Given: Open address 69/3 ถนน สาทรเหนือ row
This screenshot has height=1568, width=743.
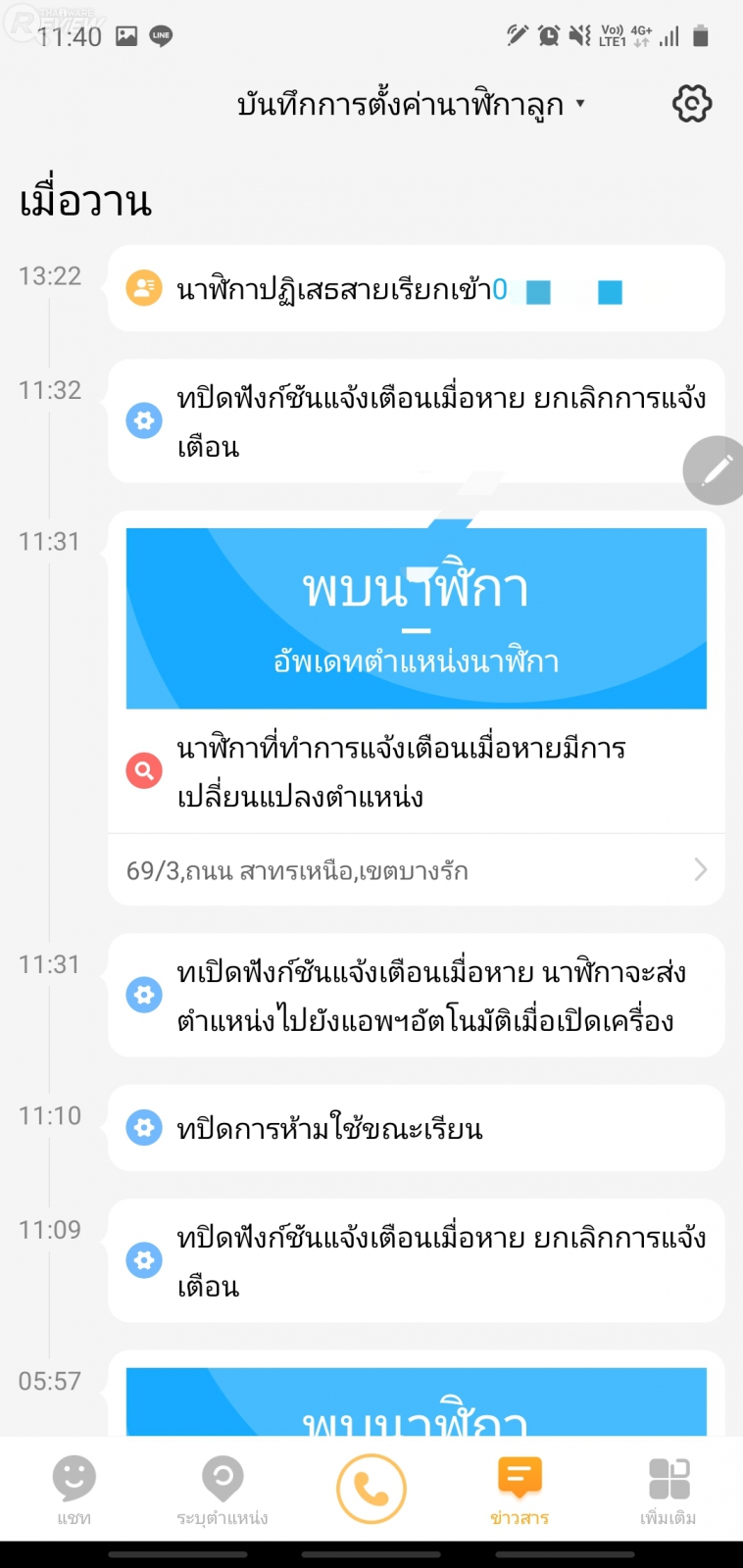Looking at the screenshot, I should (416, 870).
